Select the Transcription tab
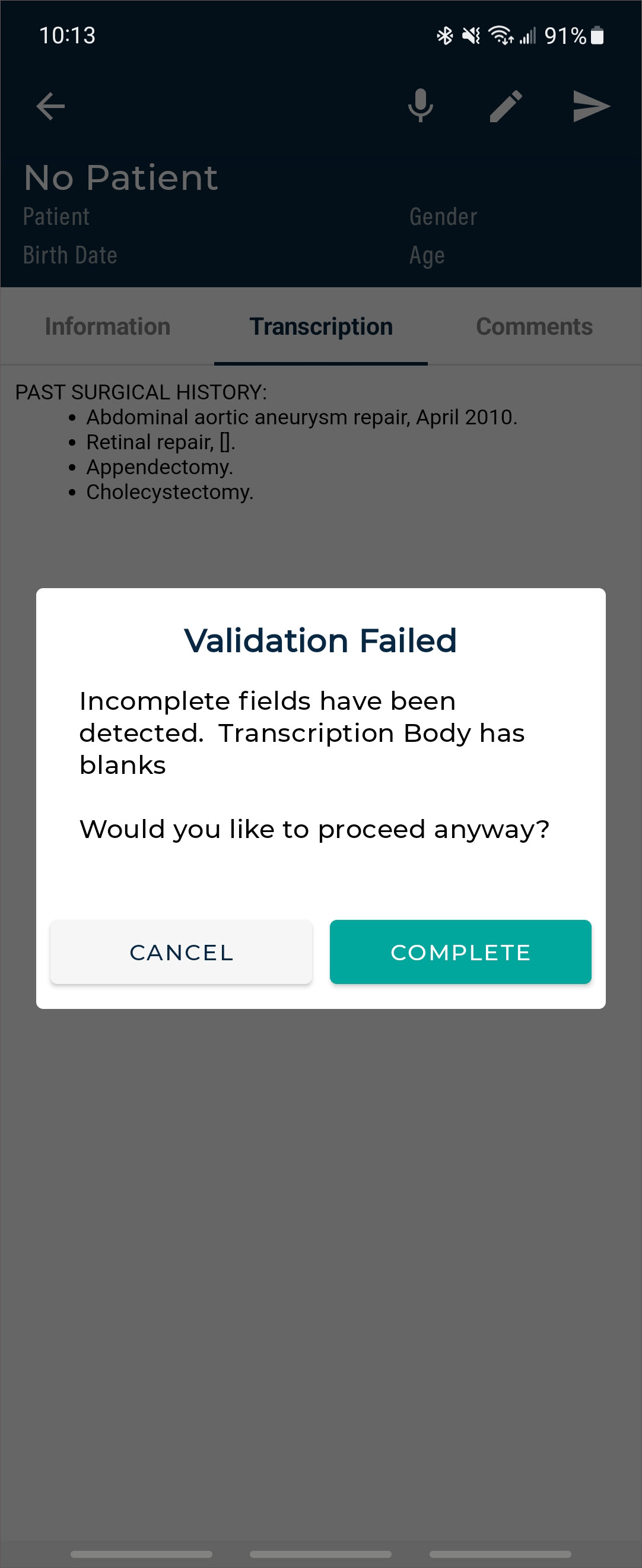Image resolution: width=642 pixels, height=1568 pixels. 320,327
